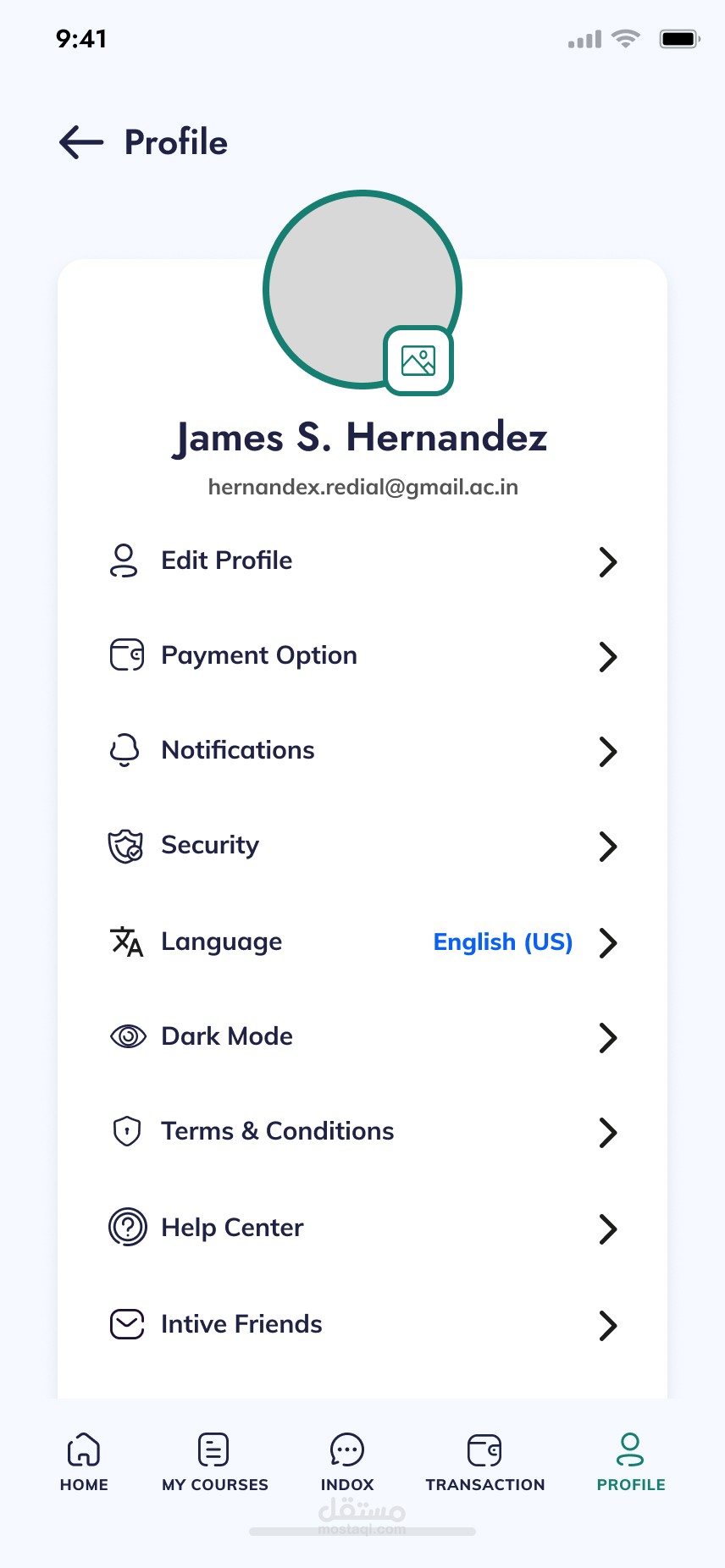Image resolution: width=725 pixels, height=1568 pixels.
Task: Change the profile photo via image icon
Action: [418, 361]
